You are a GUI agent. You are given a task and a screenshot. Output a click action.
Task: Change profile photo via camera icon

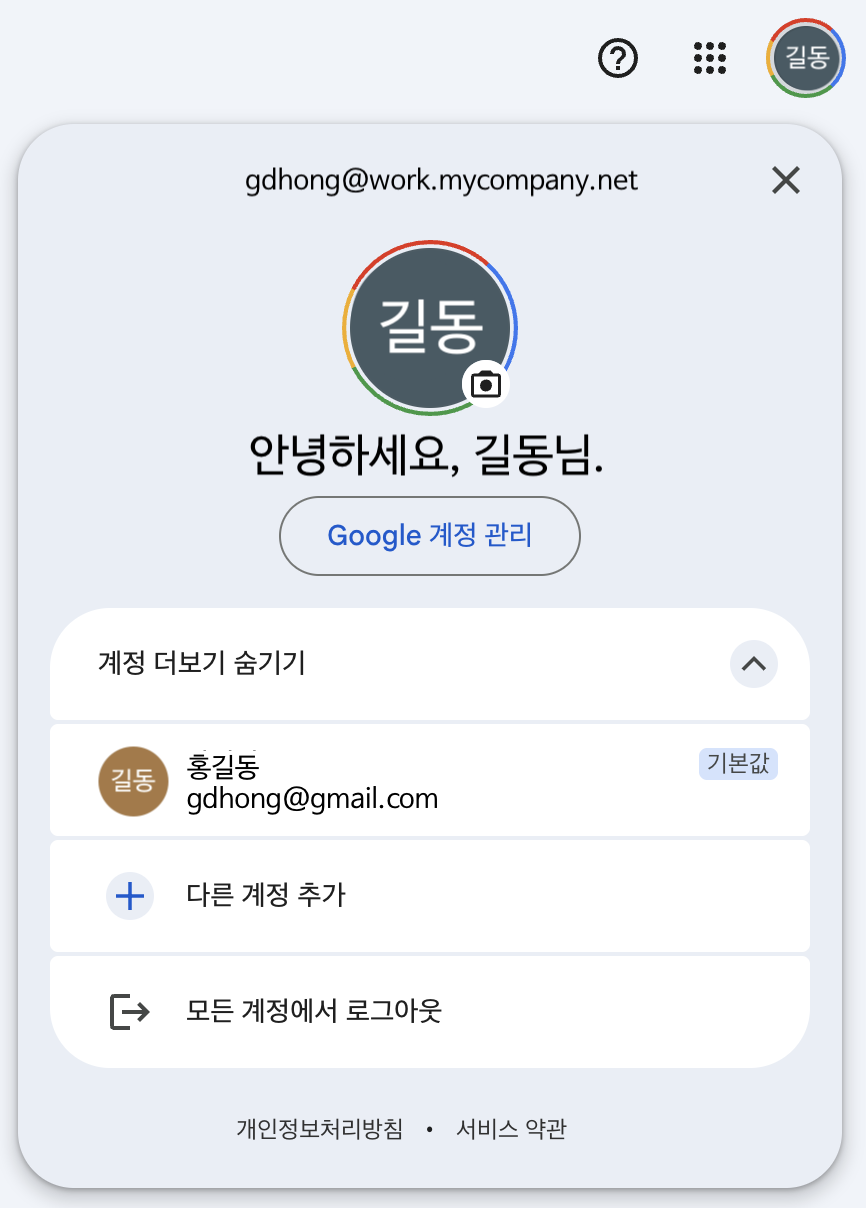(x=486, y=384)
